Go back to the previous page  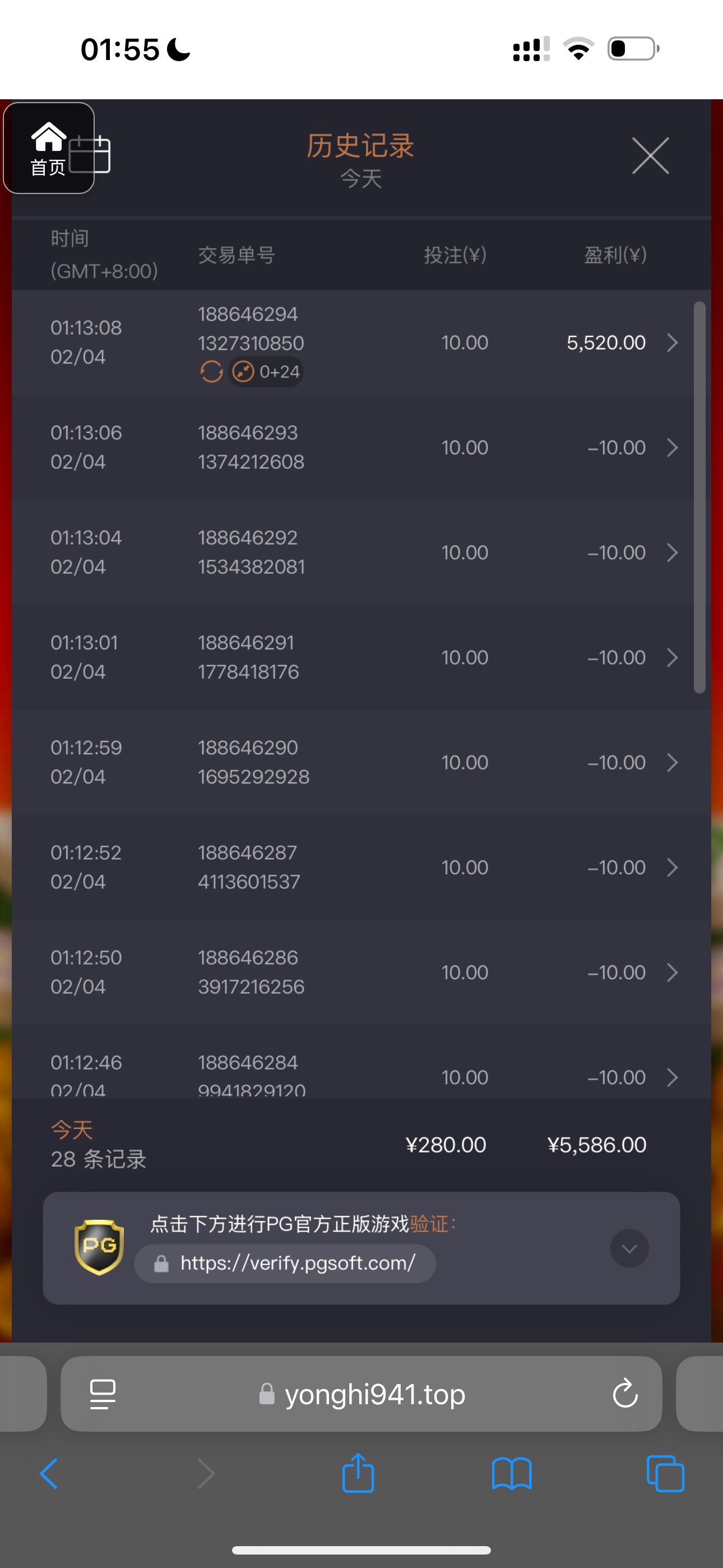(49, 1474)
